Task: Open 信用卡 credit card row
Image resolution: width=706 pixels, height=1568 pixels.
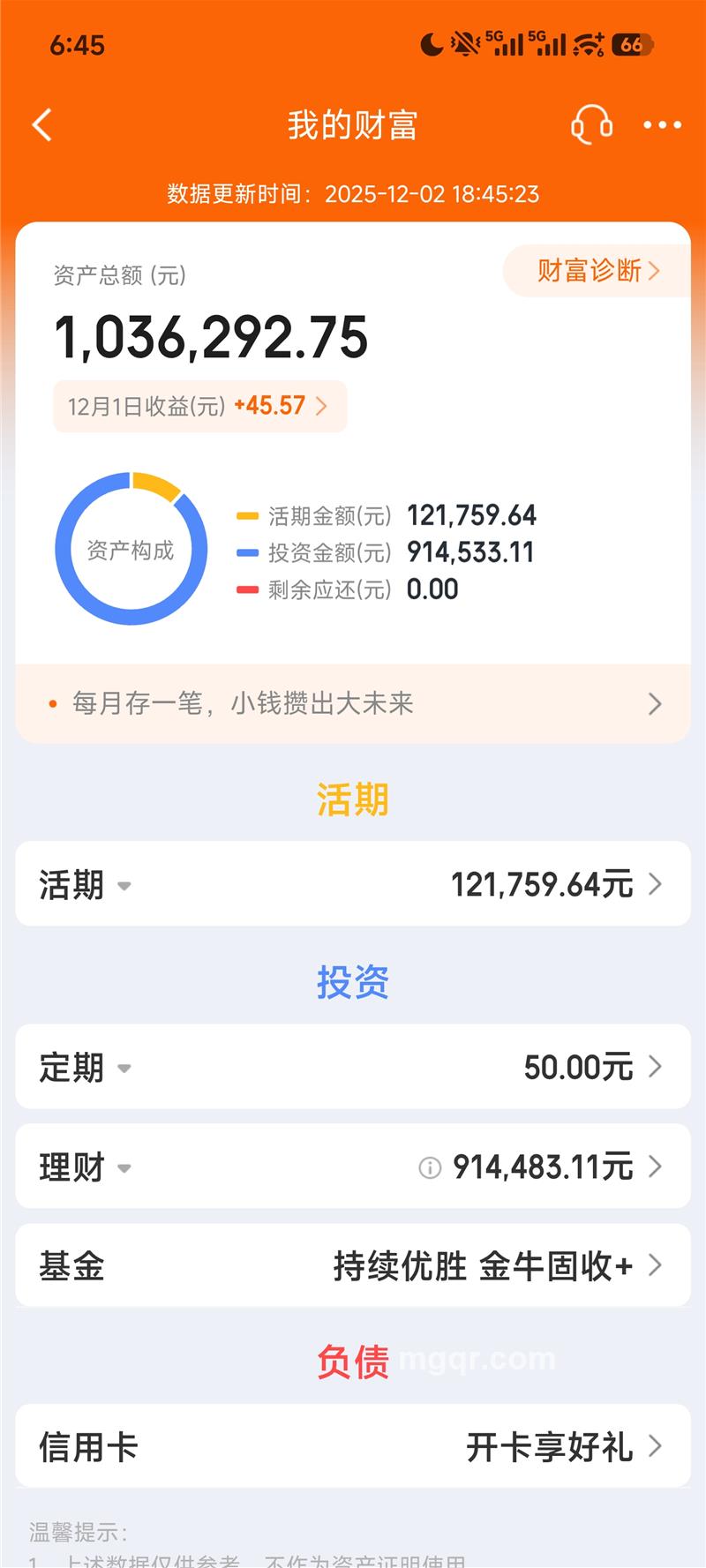Action: point(353,1446)
